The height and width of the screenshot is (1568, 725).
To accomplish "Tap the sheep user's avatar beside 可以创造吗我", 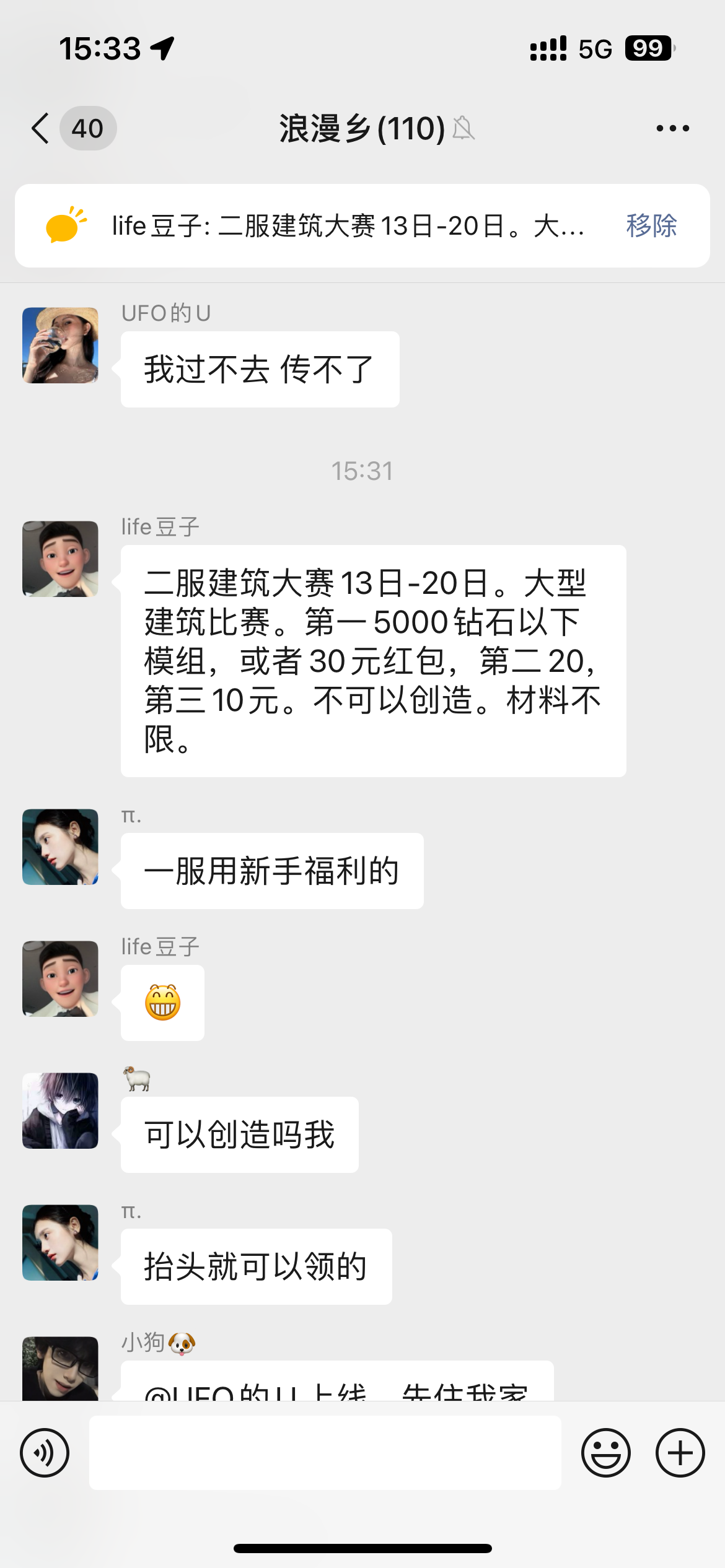I will pos(60,1111).
